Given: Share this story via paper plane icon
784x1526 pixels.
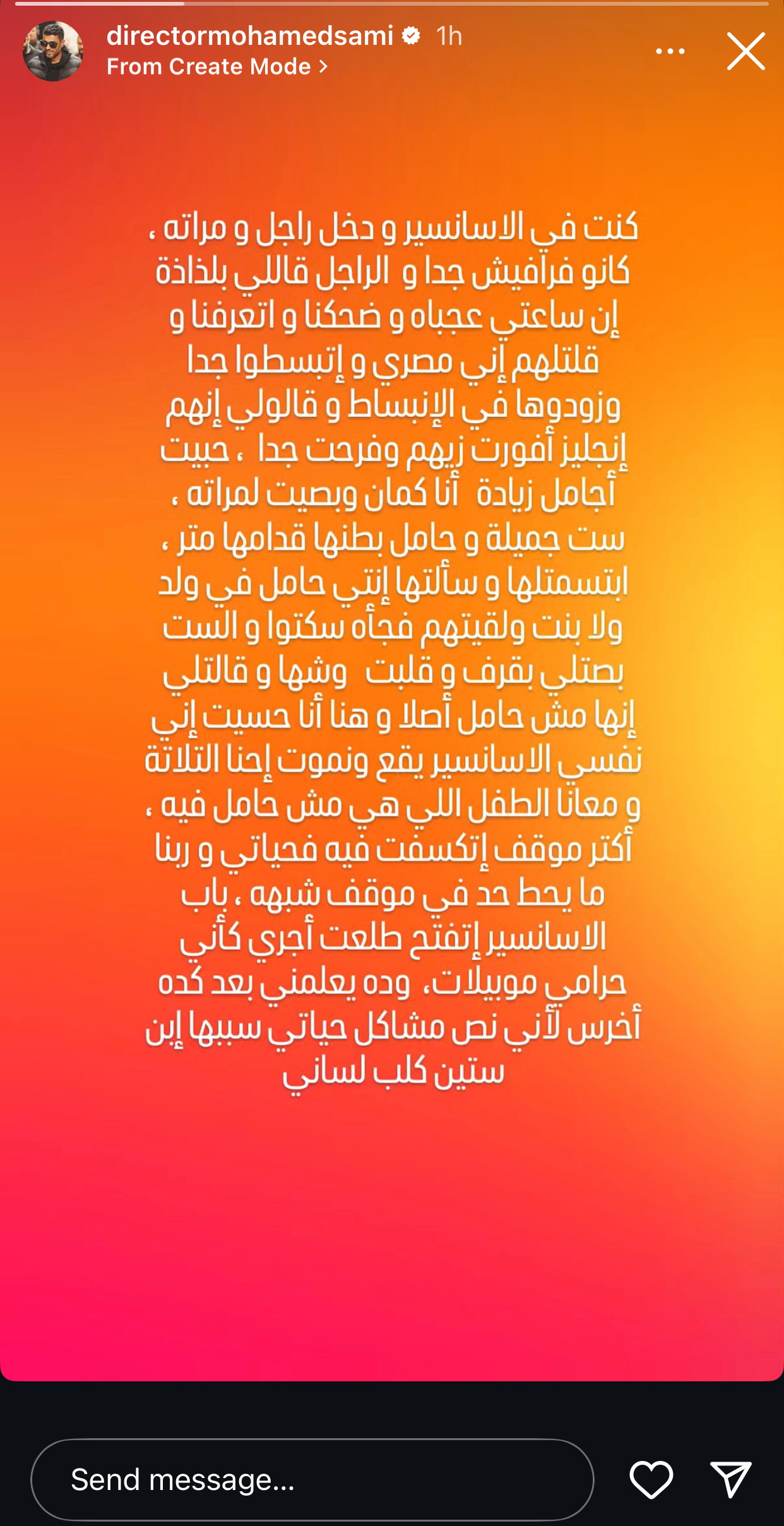Looking at the screenshot, I should 730,1479.
